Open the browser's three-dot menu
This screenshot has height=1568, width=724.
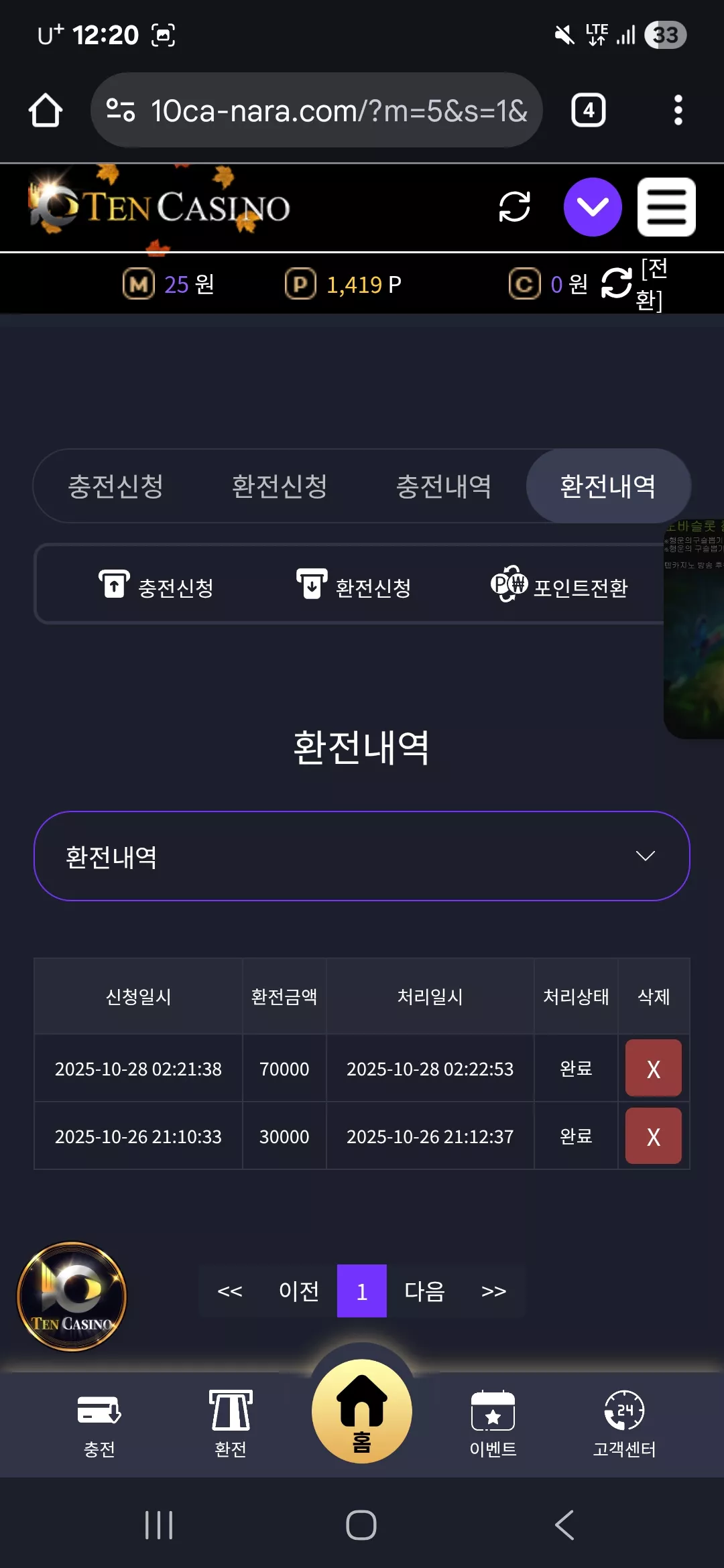pos(678,110)
